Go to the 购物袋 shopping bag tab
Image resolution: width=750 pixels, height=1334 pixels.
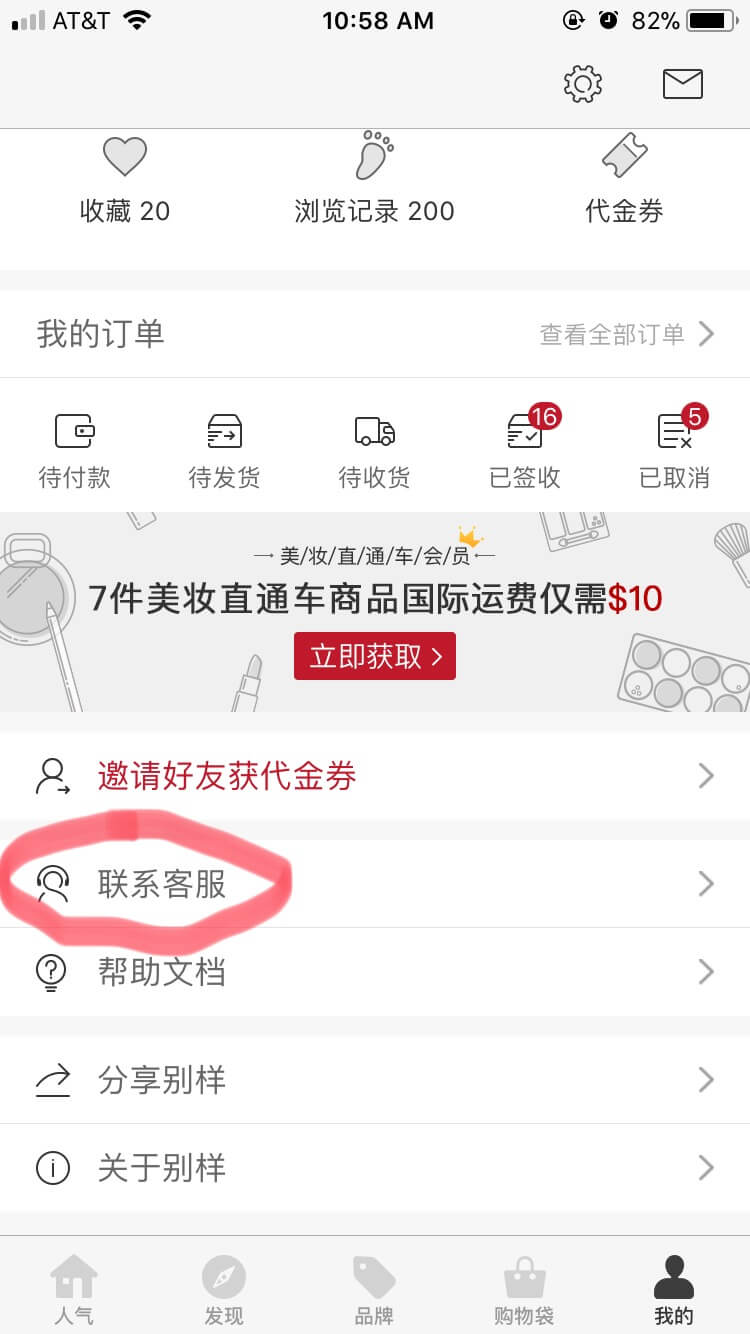point(524,1290)
